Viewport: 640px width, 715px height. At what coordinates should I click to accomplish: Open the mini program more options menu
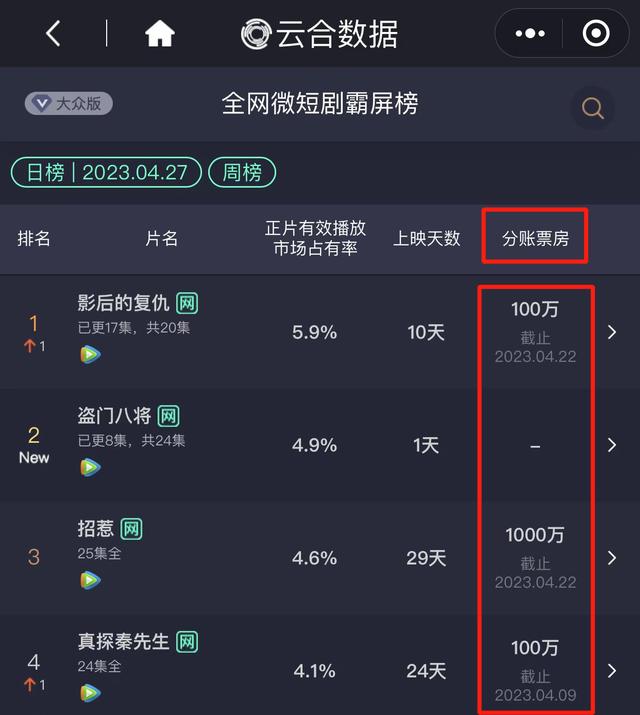pyautogui.click(x=529, y=34)
